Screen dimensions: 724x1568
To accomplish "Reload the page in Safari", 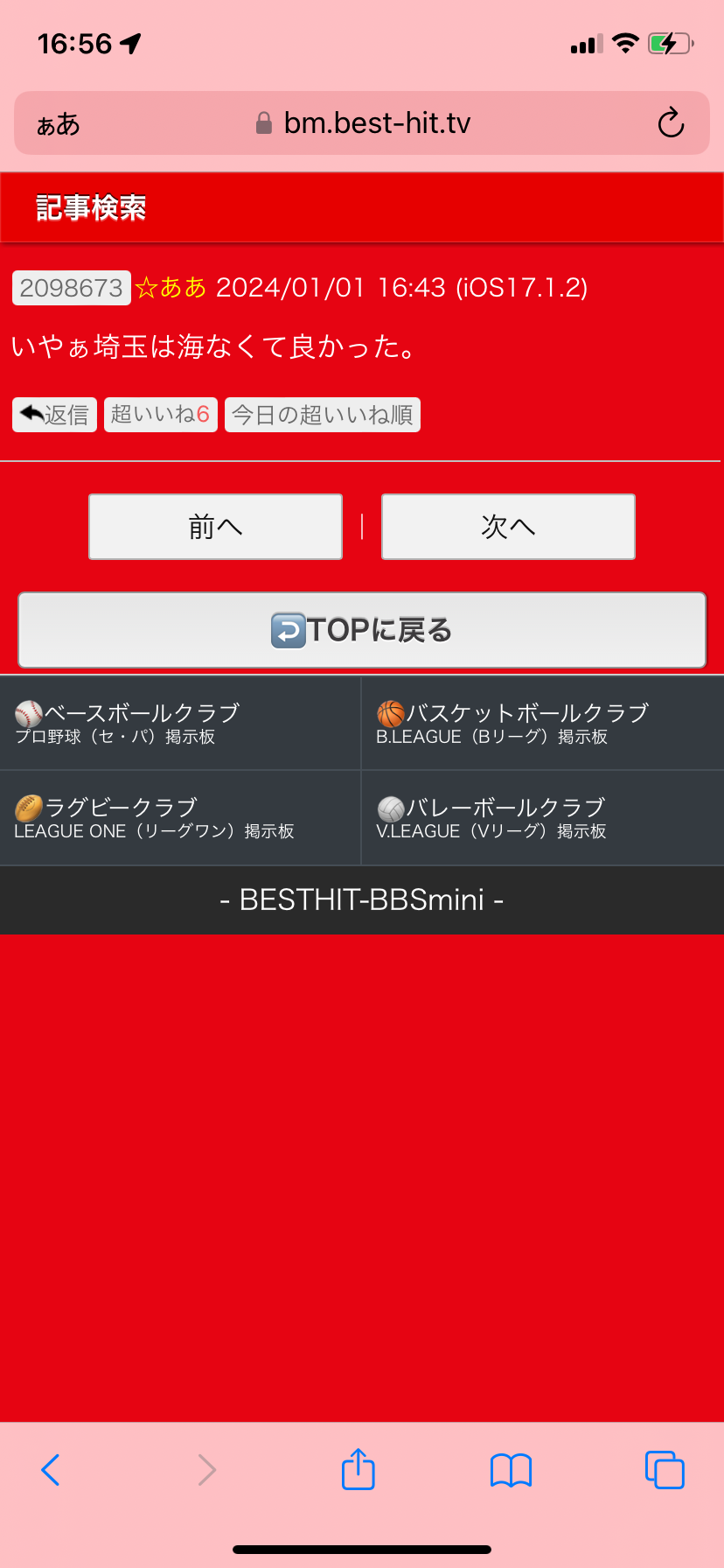I will point(671,123).
